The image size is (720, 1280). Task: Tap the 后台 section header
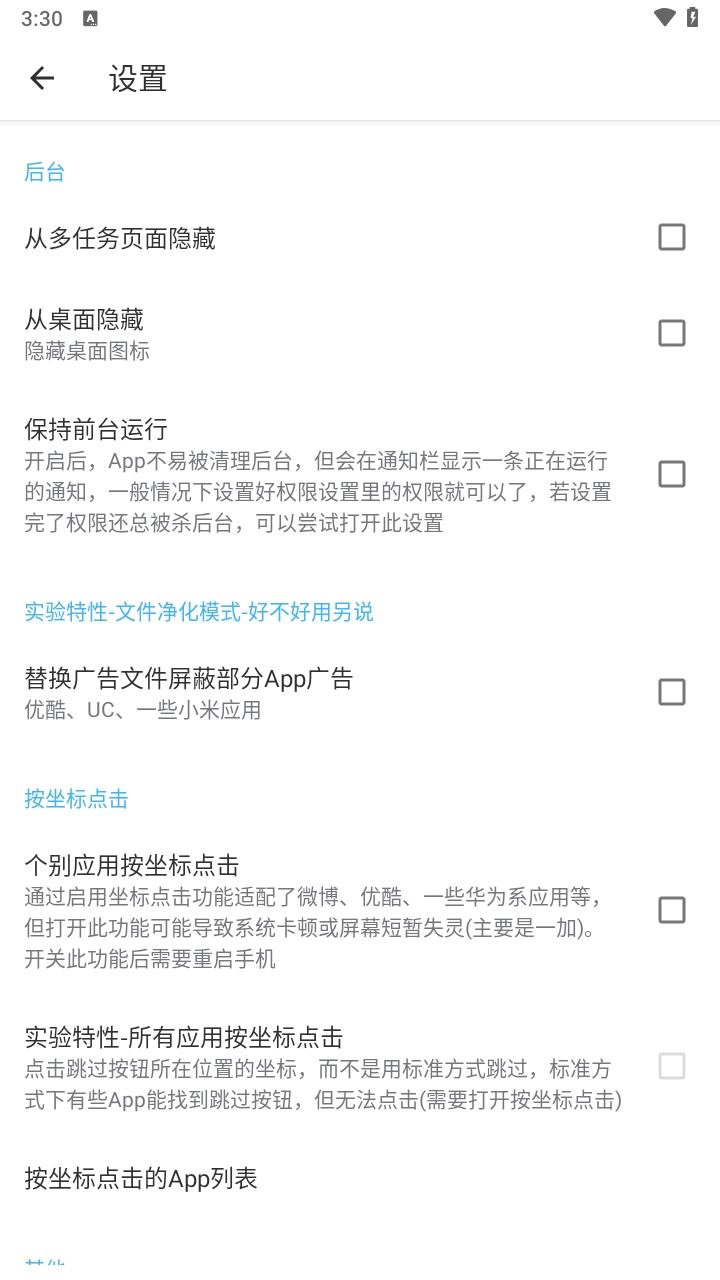pyautogui.click(x=44, y=171)
